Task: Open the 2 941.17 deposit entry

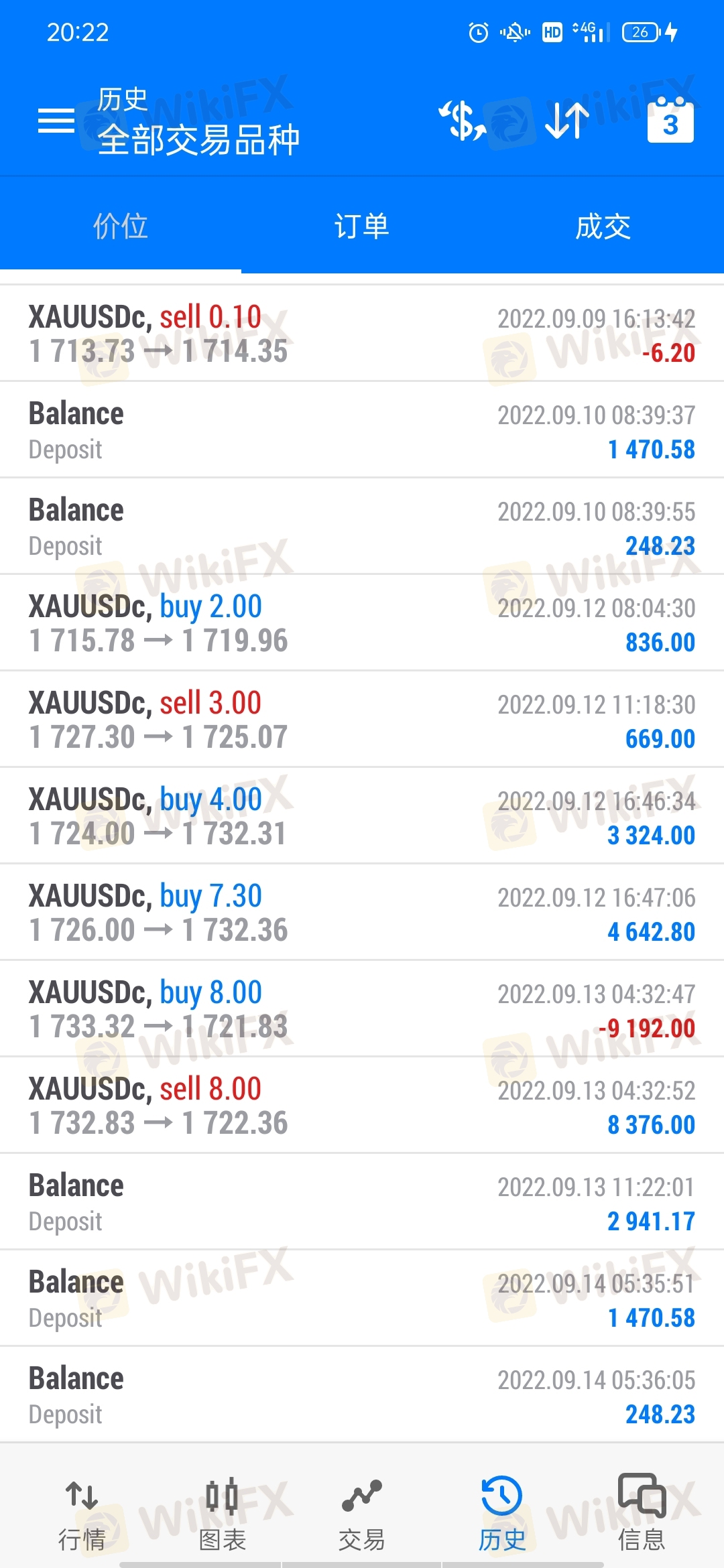Action: pos(362,1202)
